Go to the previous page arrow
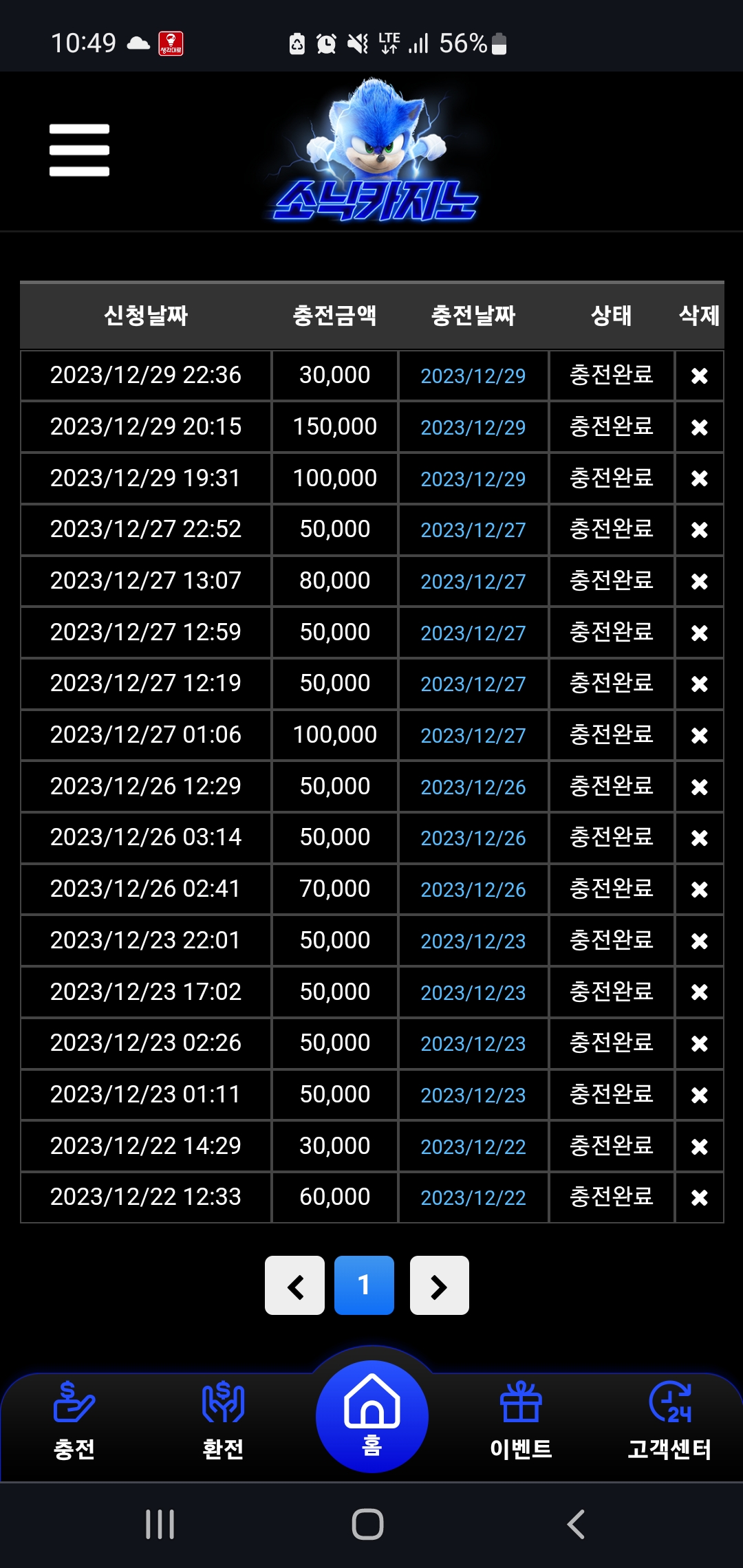 294,1285
